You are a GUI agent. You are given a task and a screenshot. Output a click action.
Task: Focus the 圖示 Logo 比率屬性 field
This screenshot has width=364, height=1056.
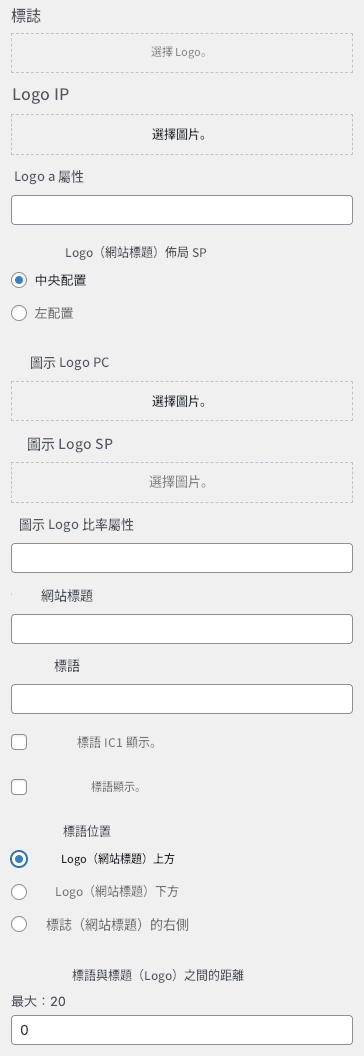[x=182, y=558]
